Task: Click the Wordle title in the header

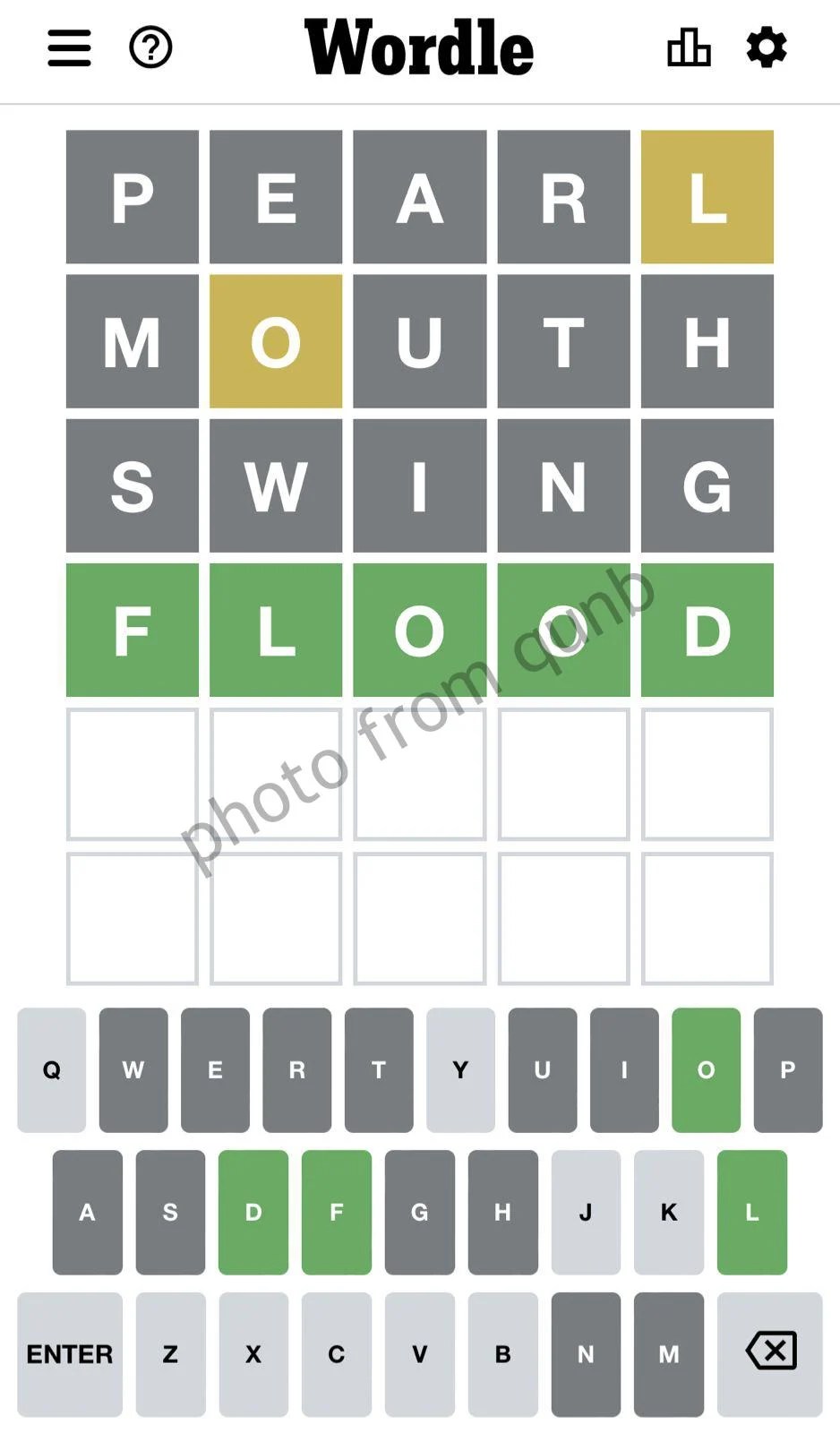Action: tap(419, 48)
